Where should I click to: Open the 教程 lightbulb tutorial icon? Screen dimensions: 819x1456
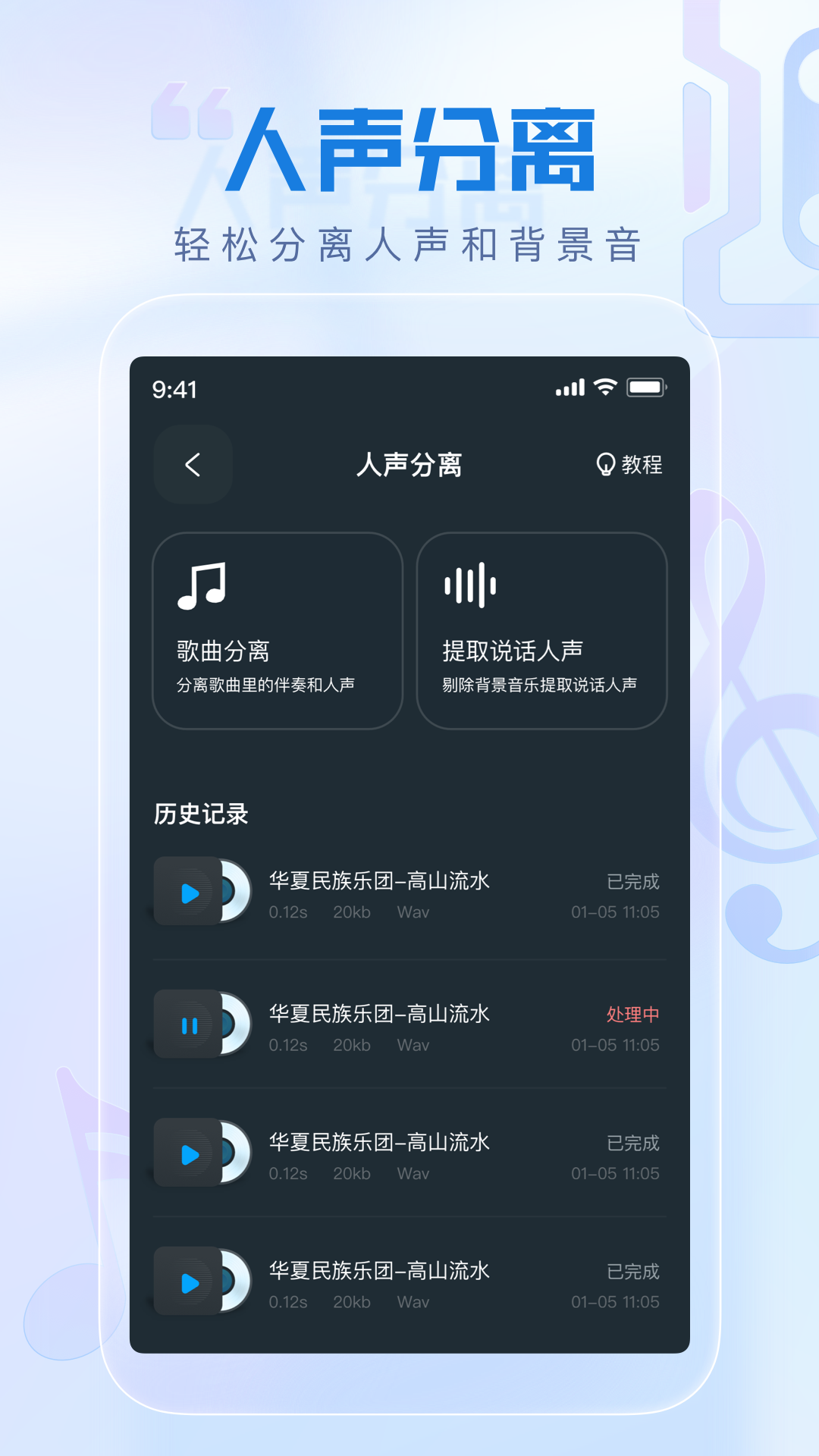pos(605,466)
